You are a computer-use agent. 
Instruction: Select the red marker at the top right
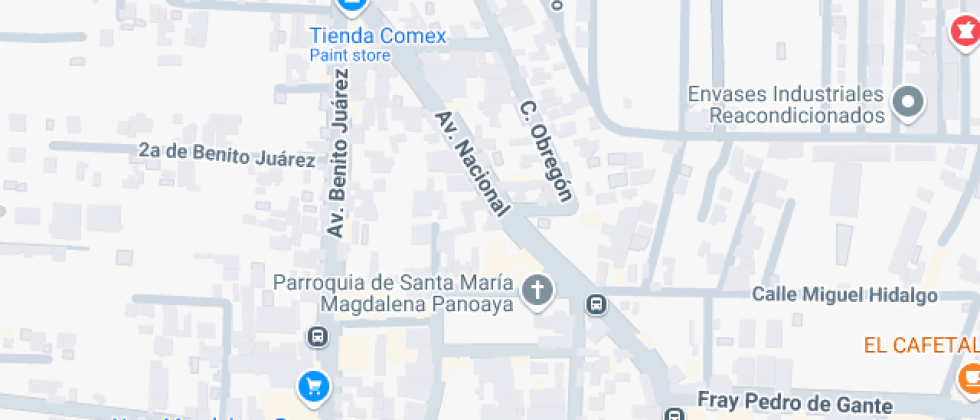(964, 33)
